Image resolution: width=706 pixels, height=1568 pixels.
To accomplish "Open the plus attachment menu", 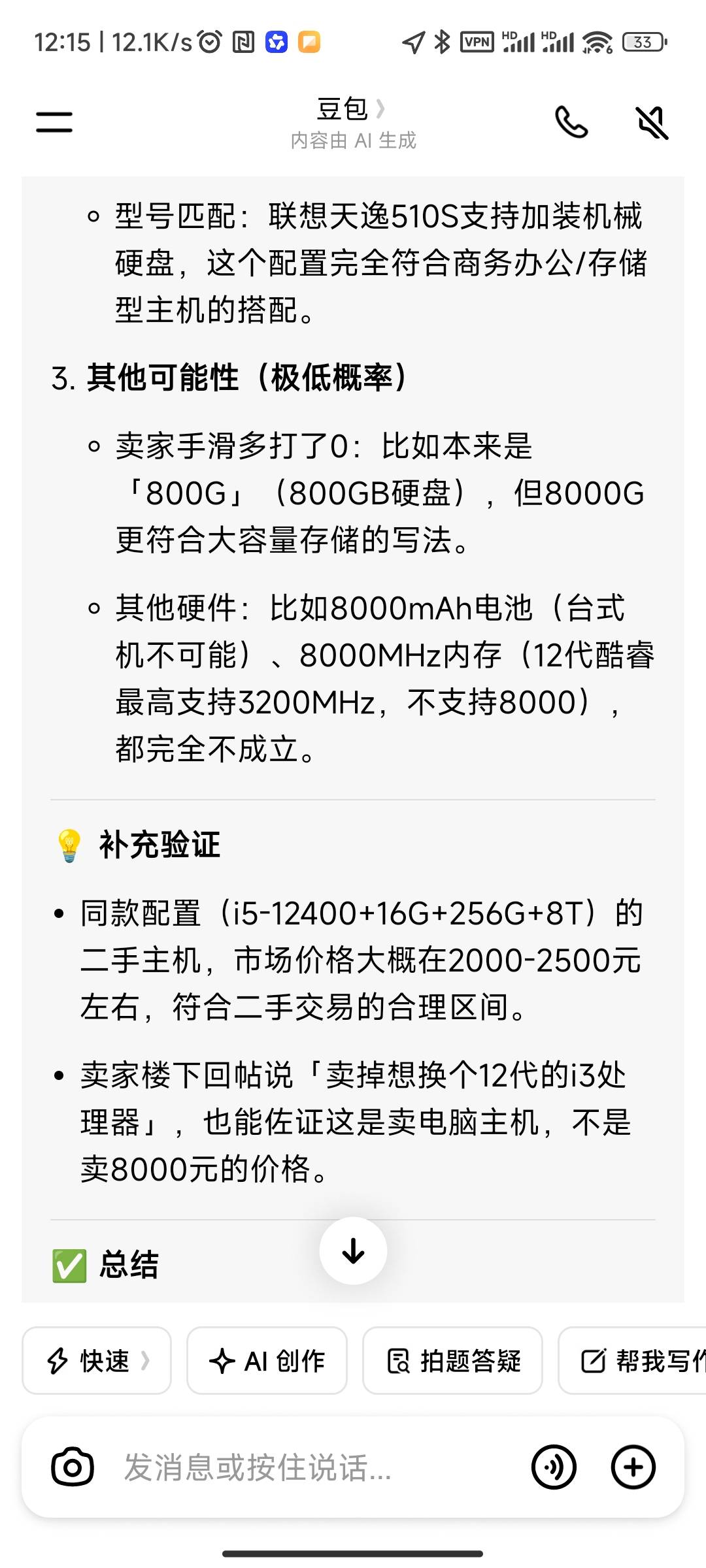I will 633,1467.
